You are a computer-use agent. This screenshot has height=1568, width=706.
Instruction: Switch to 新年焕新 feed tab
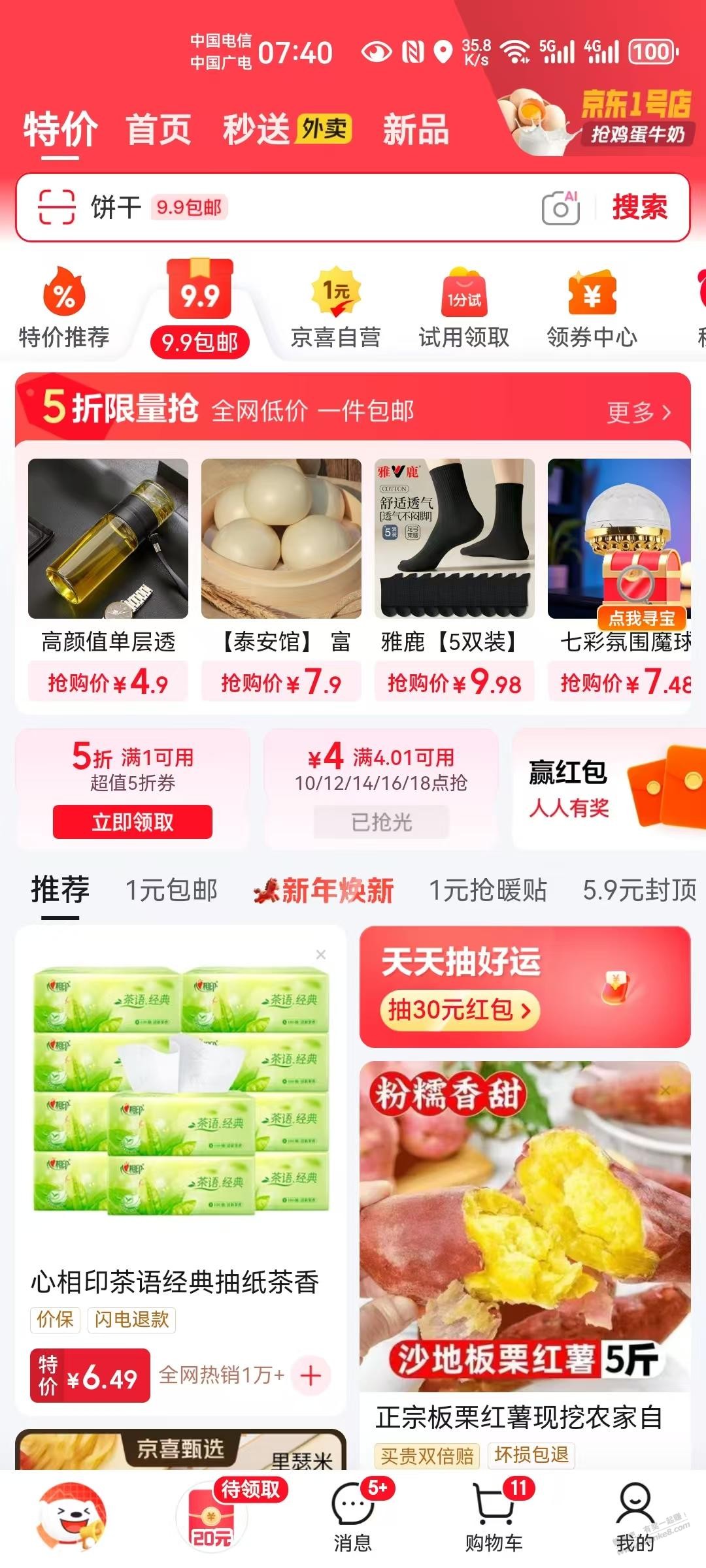click(324, 890)
